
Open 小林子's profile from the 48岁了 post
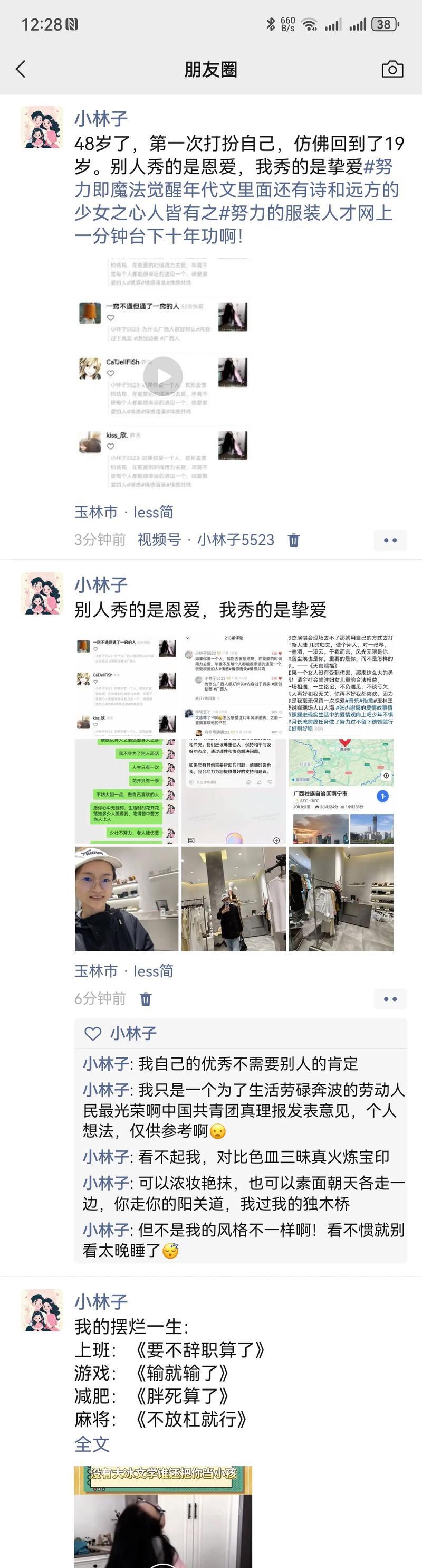tap(101, 118)
